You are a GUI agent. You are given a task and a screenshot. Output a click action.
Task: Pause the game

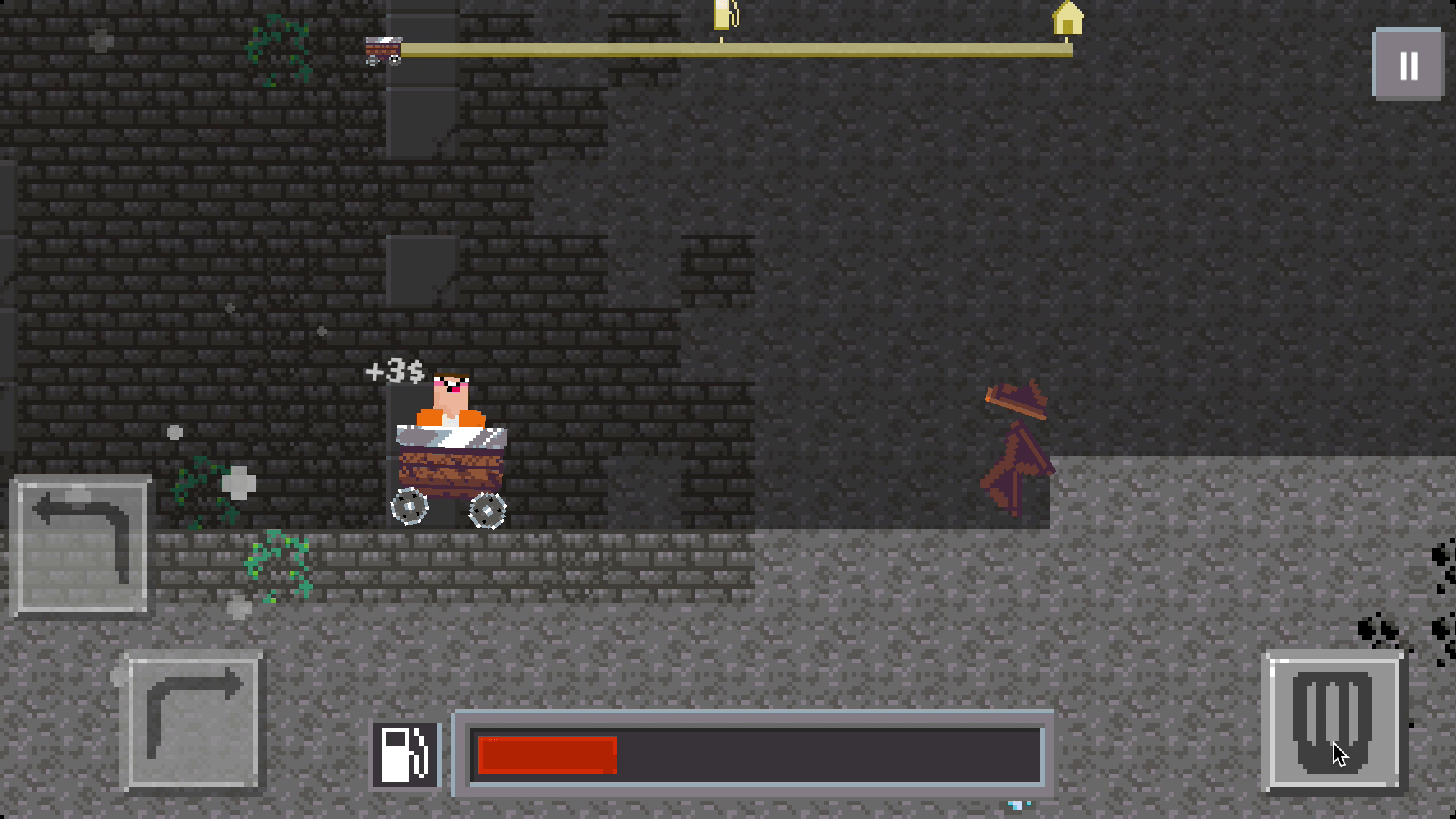[x=1408, y=65]
